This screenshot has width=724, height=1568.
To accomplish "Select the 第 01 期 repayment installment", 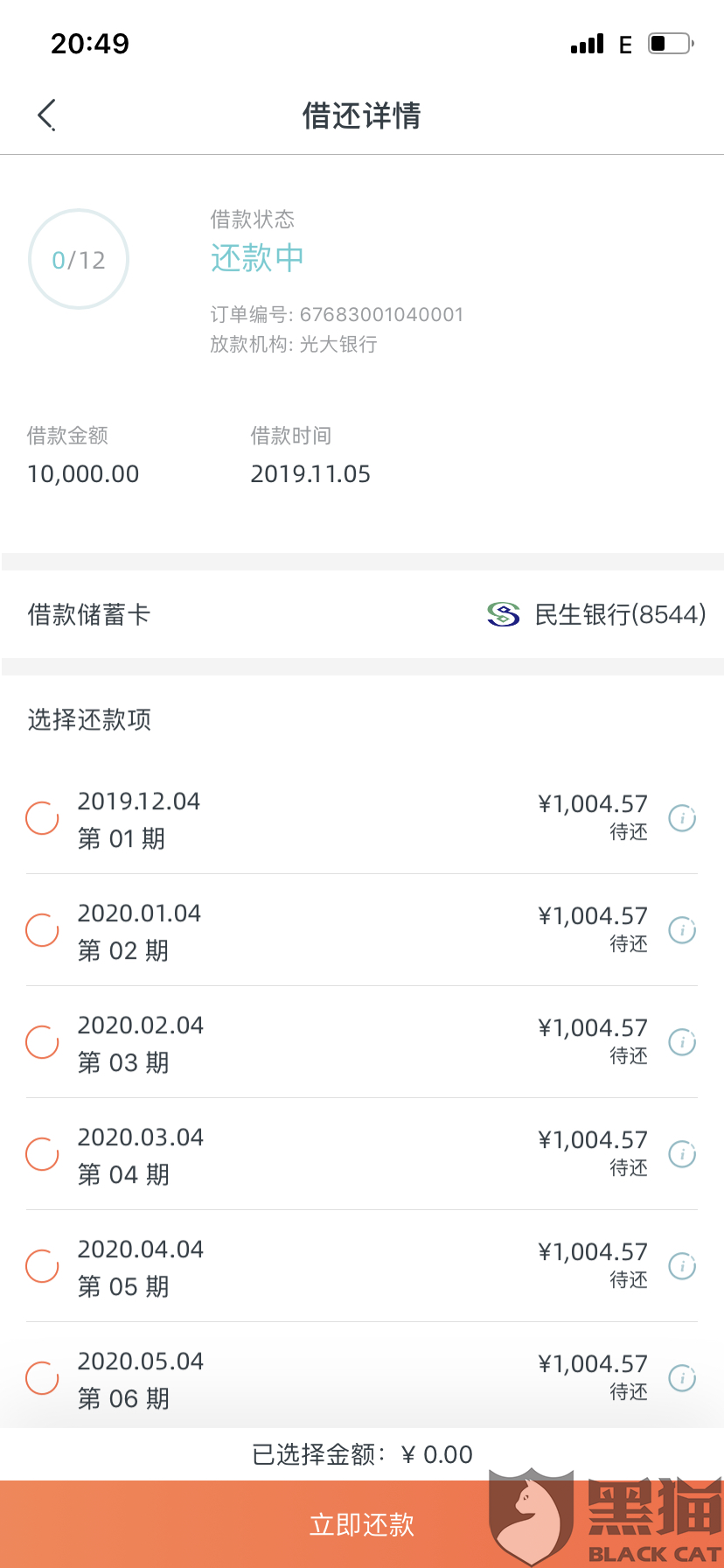I will 42,818.
